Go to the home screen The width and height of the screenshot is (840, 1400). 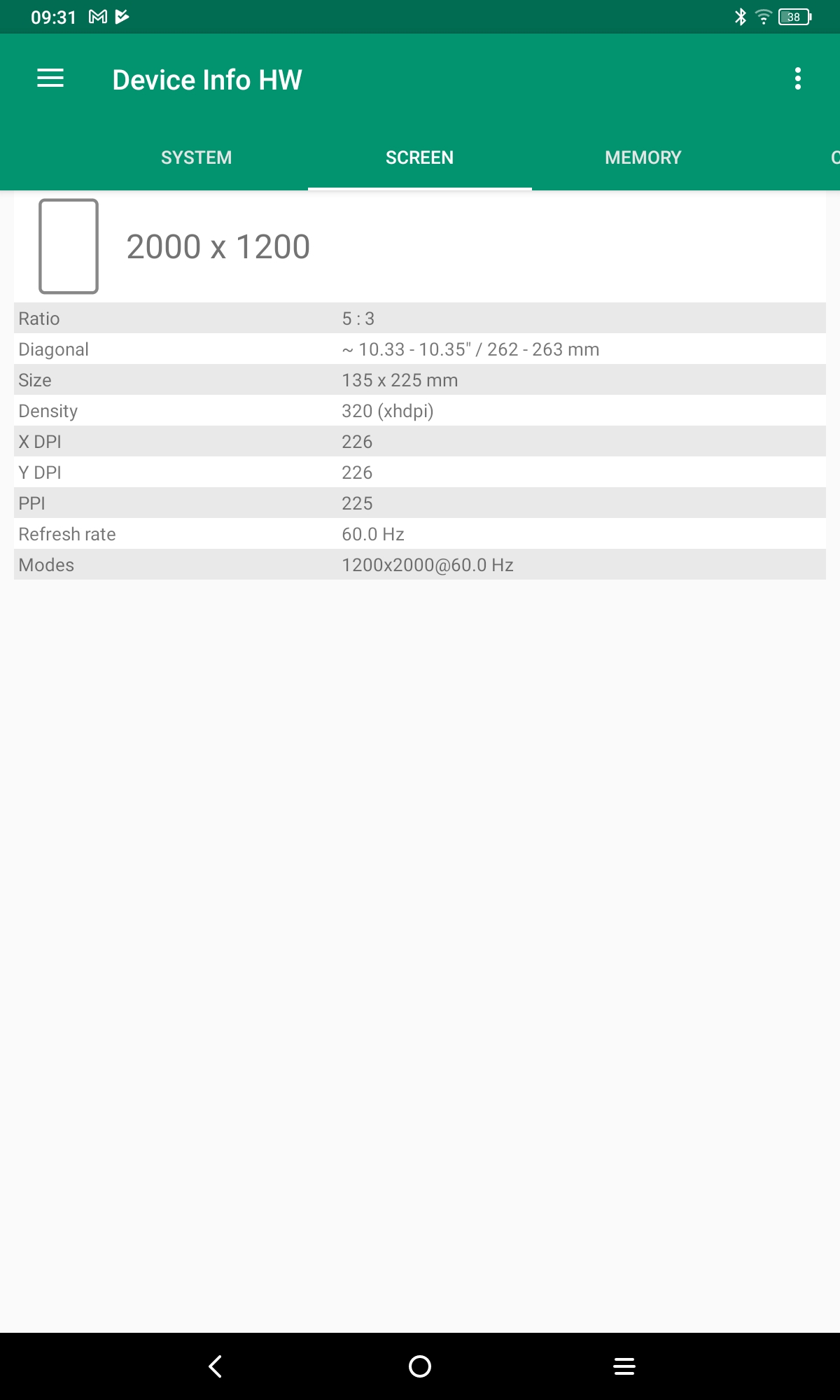[420, 1366]
